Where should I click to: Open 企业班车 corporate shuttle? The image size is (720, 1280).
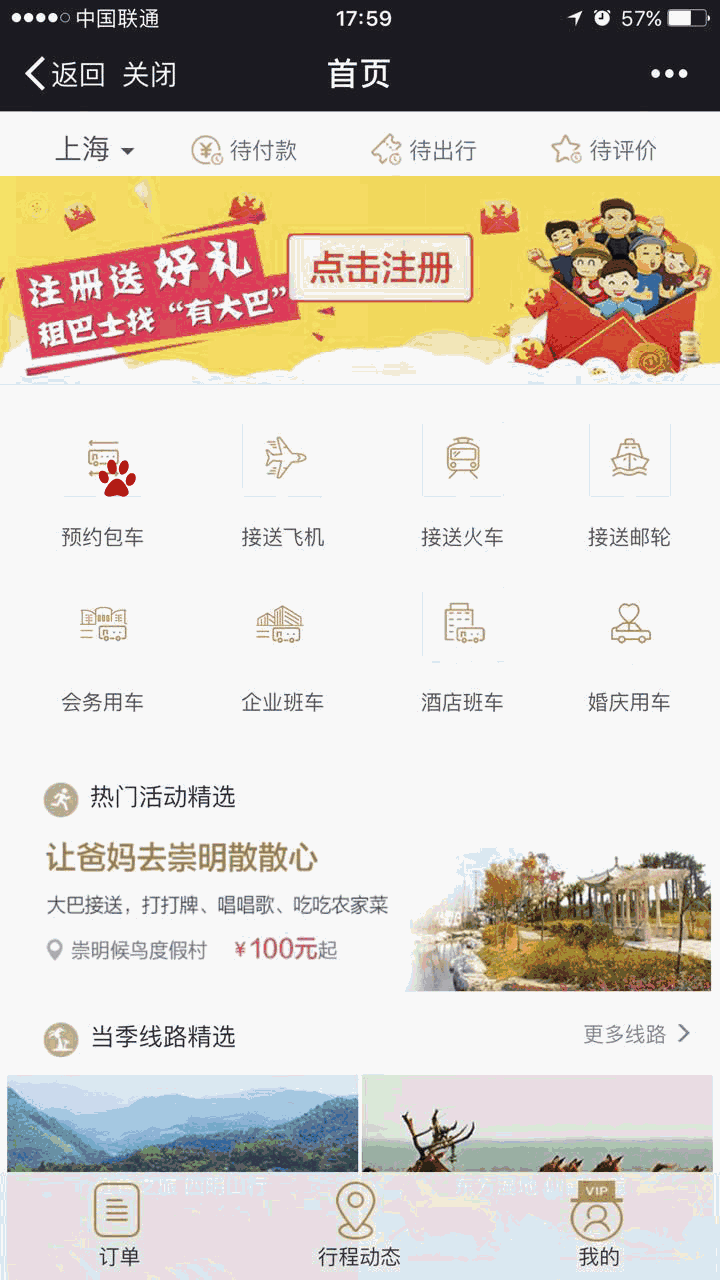click(283, 655)
